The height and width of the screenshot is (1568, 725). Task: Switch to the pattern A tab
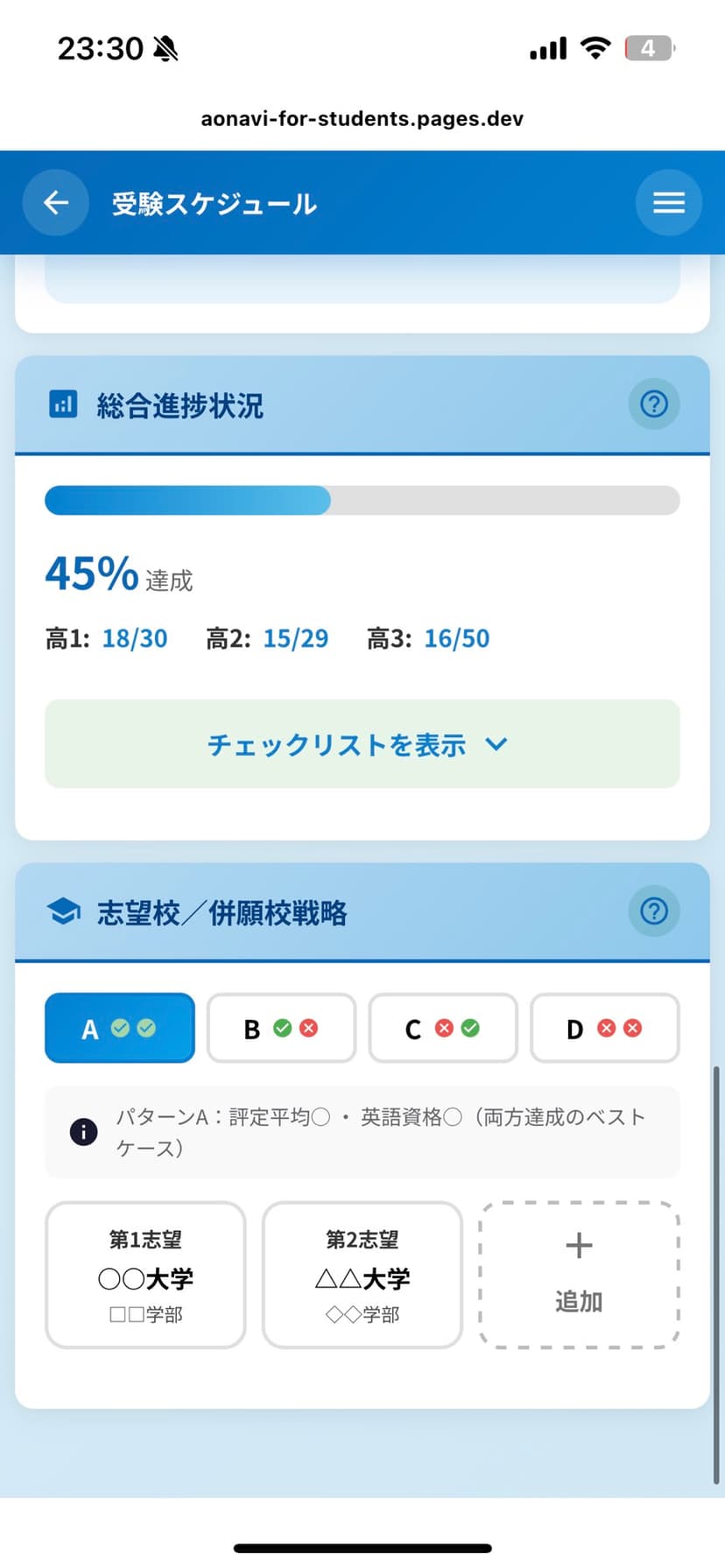coord(119,1028)
